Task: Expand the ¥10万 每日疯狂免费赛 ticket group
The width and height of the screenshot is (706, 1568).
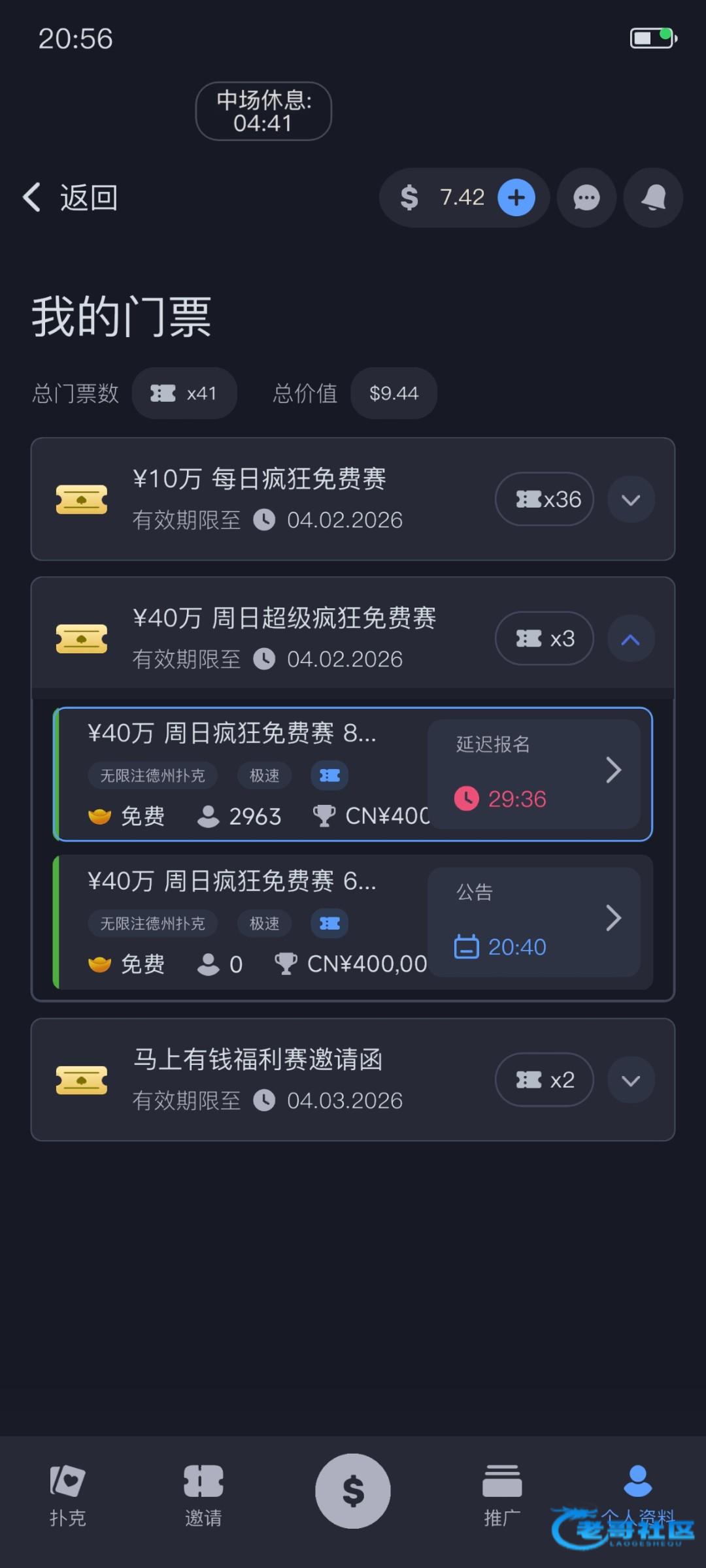Action: [631, 500]
